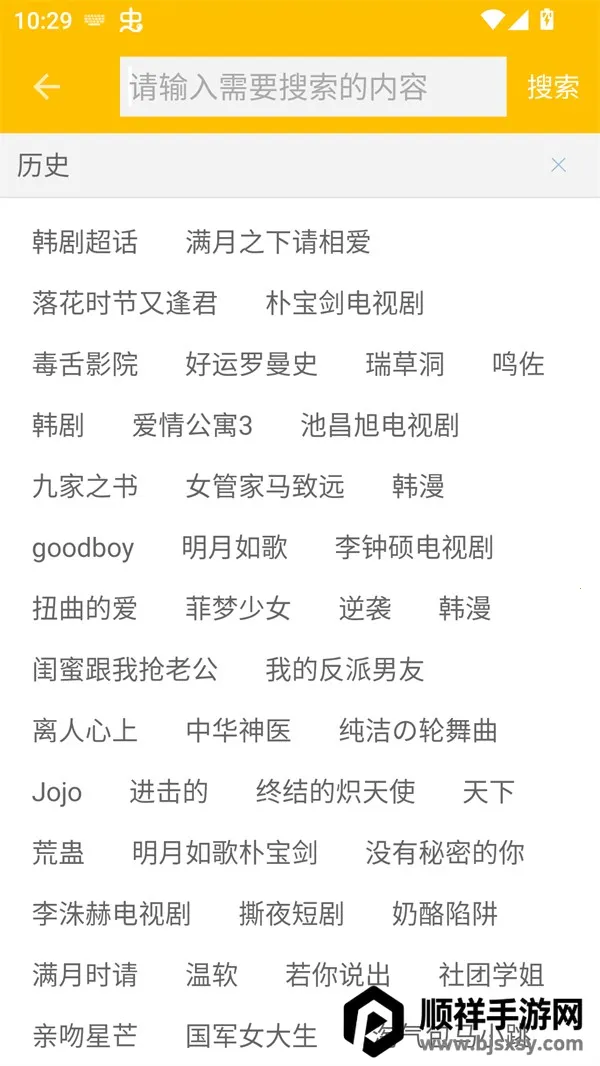The width and height of the screenshot is (600, 1066).
Task: Choose 落花时节又逢君 from history
Action: click(x=124, y=303)
